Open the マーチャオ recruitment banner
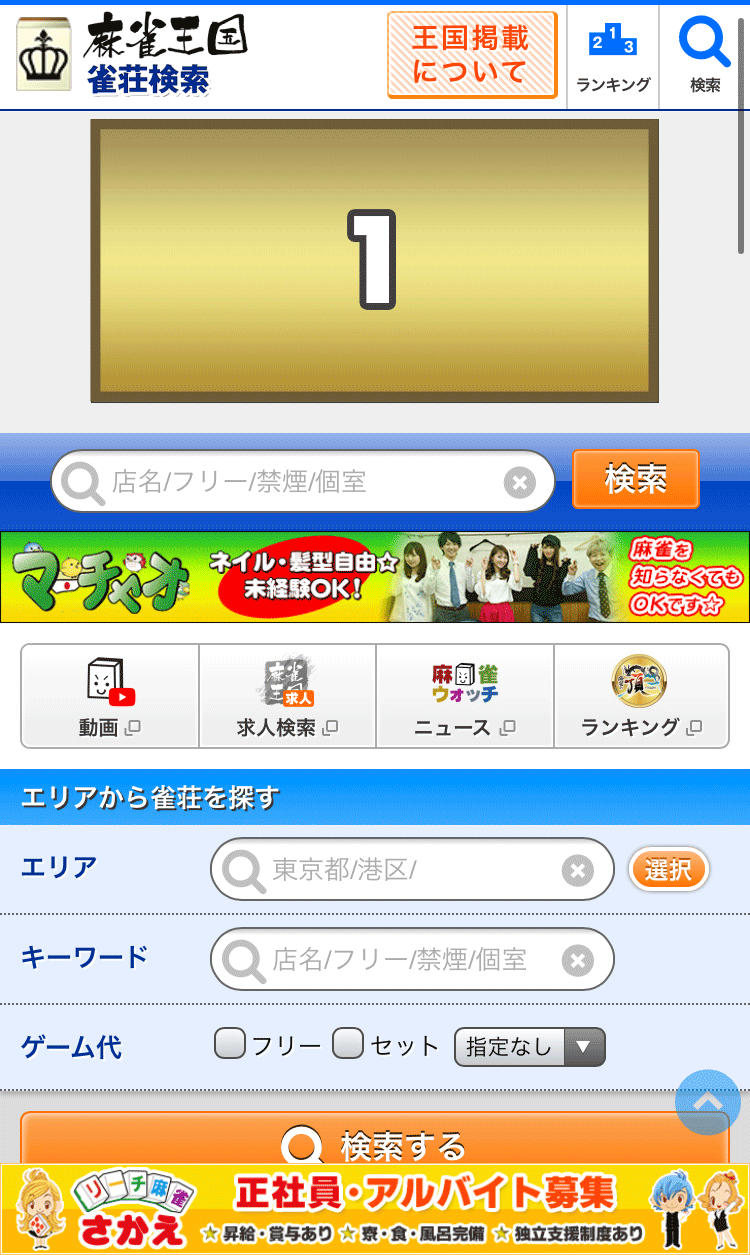Viewport: 750px width, 1255px height. coord(374,577)
